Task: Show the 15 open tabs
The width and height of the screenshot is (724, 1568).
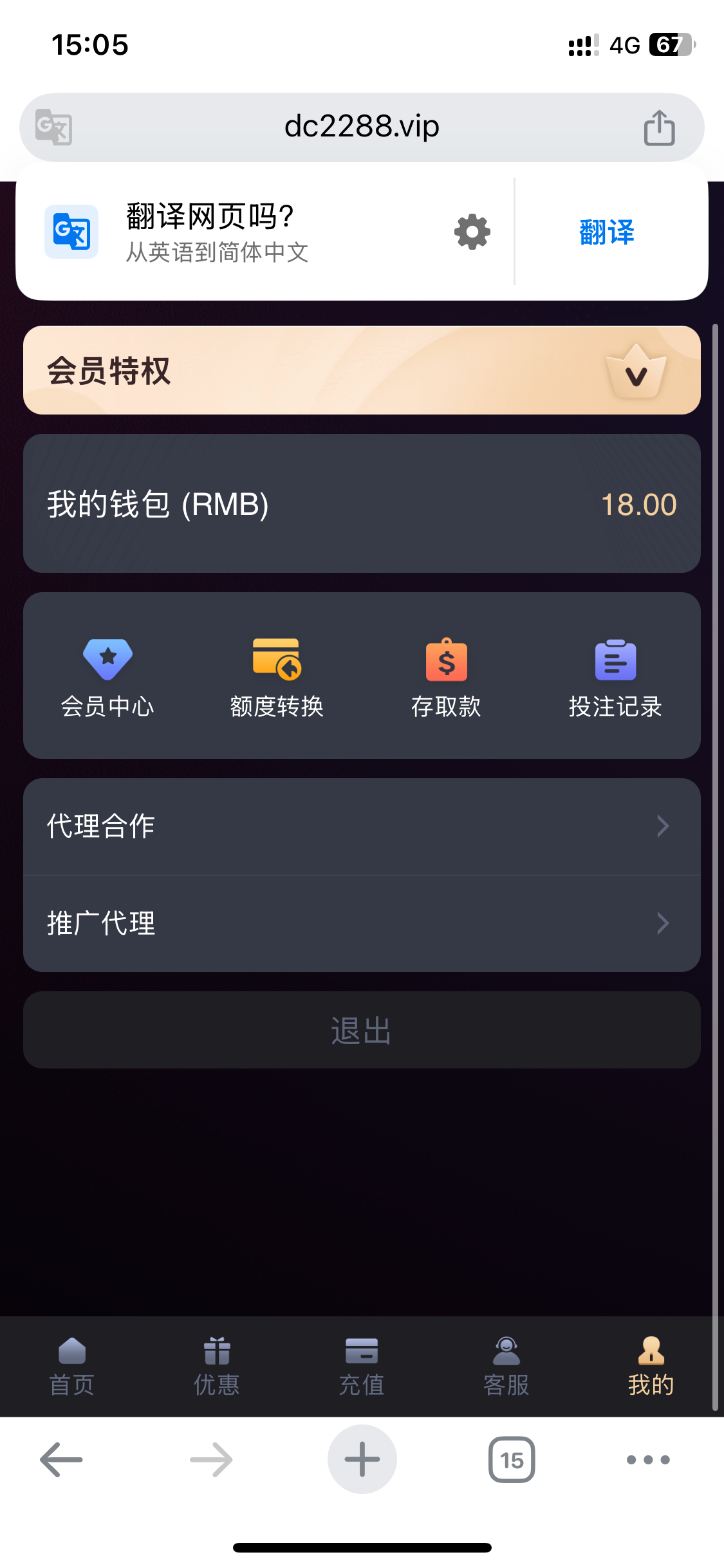Action: pyautogui.click(x=512, y=1459)
